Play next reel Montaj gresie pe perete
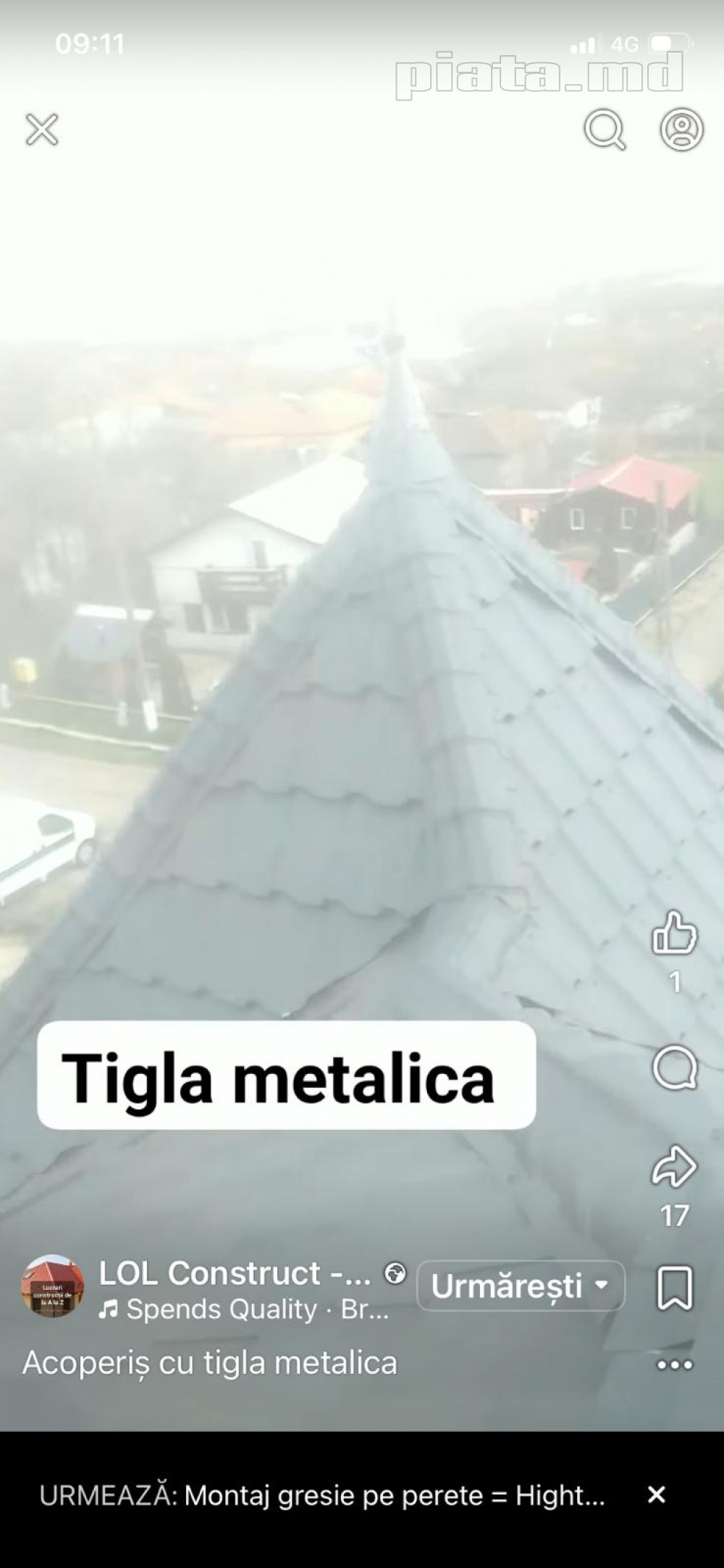Image resolution: width=724 pixels, height=1568 pixels. (322, 1496)
